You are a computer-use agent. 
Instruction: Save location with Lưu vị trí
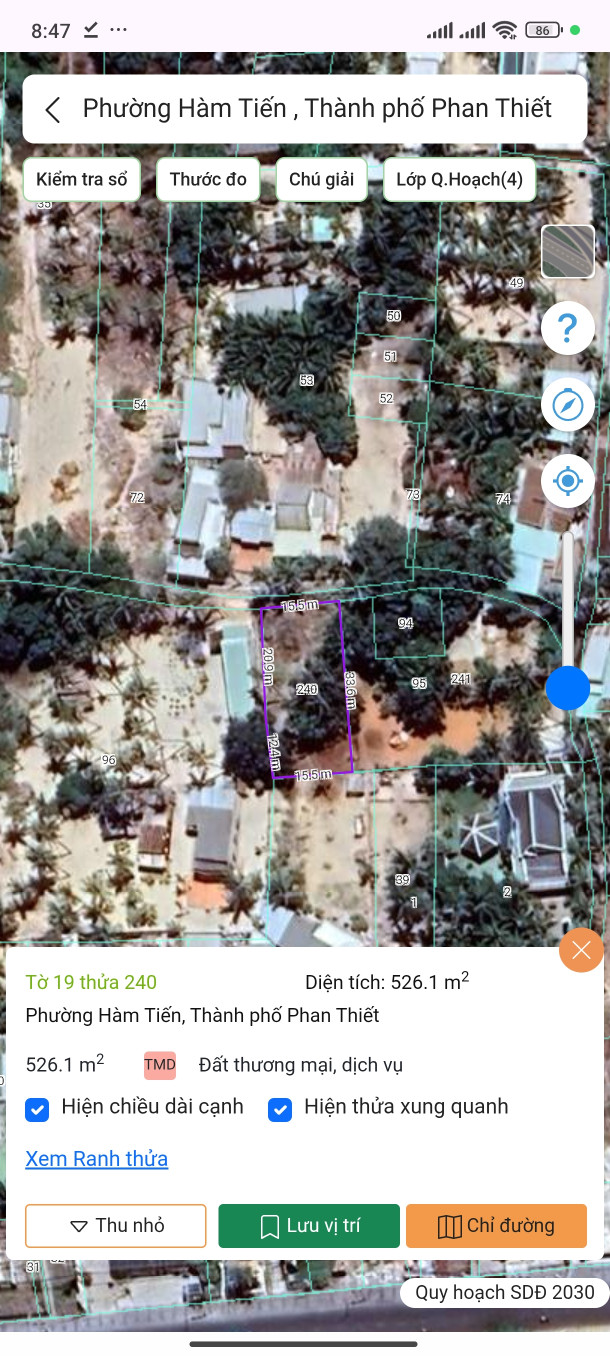pyautogui.click(x=309, y=1226)
